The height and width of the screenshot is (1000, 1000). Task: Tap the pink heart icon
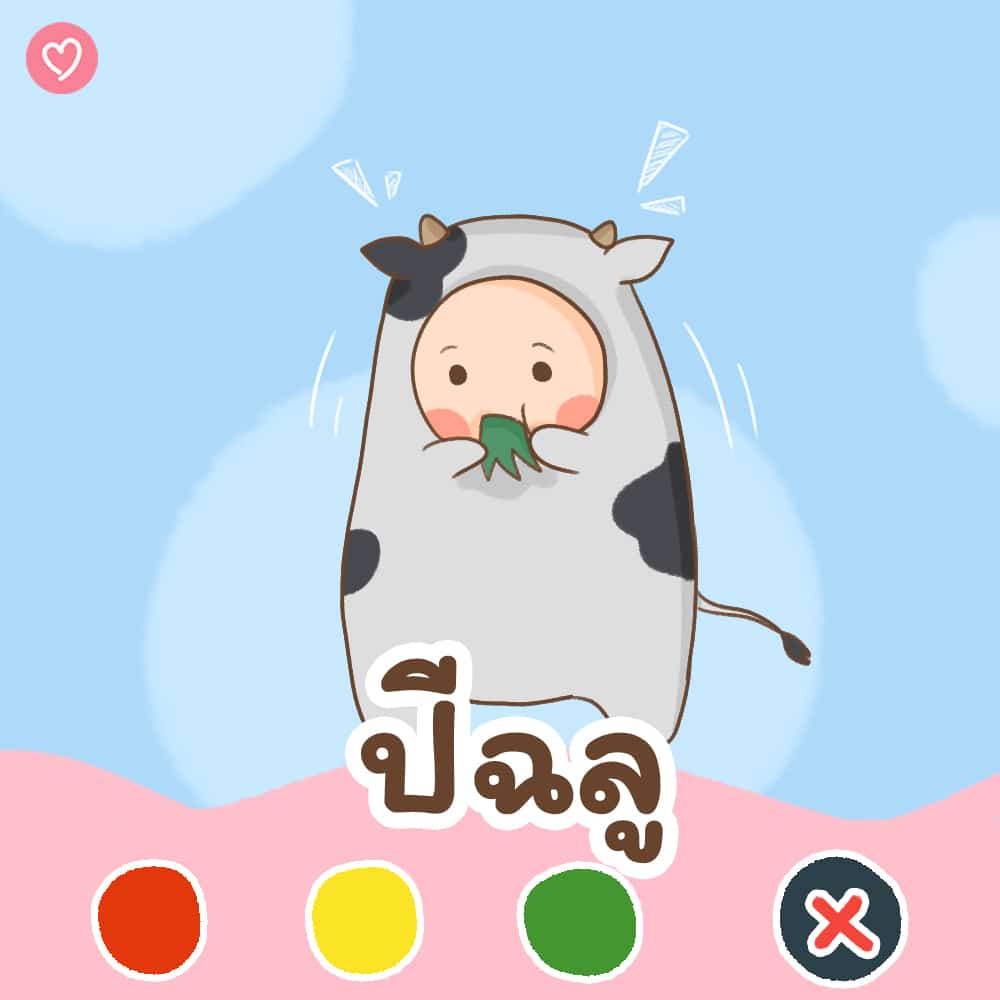(x=62, y=58)
